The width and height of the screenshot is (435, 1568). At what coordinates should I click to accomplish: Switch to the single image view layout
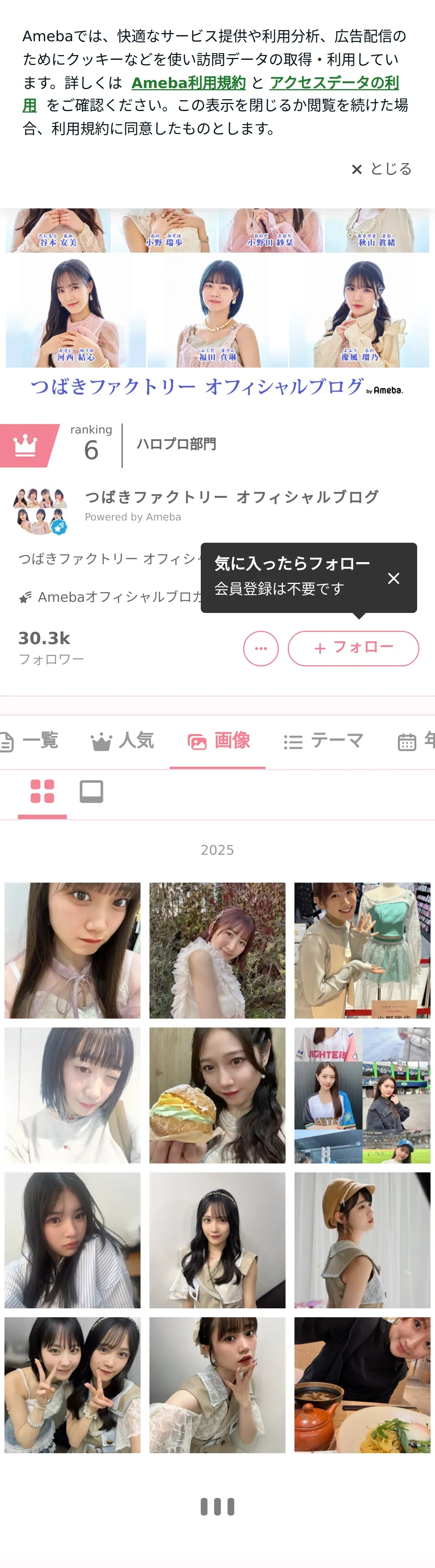pyautogui.click(x=91, y=791)
